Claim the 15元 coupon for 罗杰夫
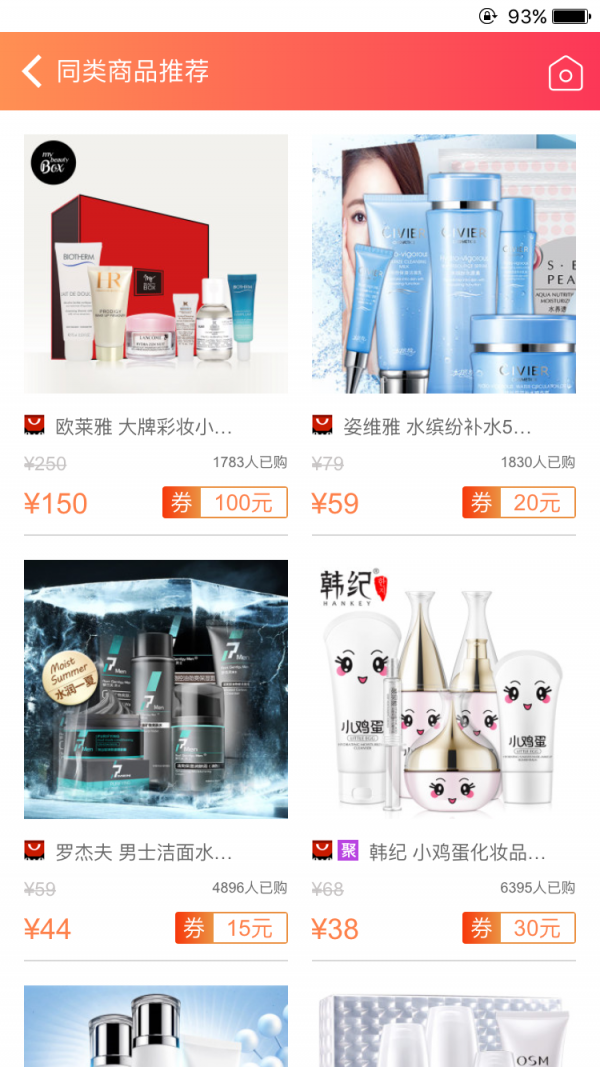 (231, 928)
